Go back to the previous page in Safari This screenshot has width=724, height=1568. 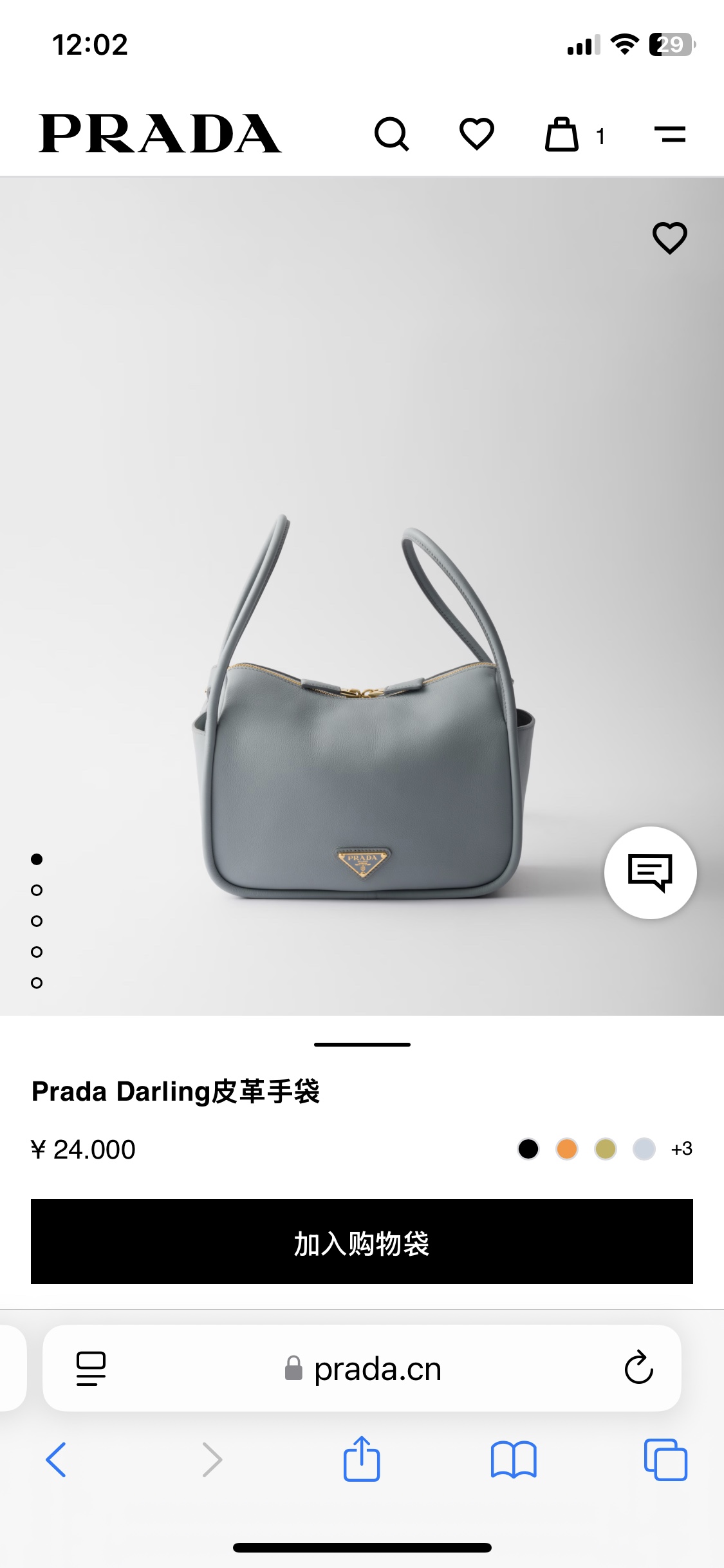point(56,1459)
